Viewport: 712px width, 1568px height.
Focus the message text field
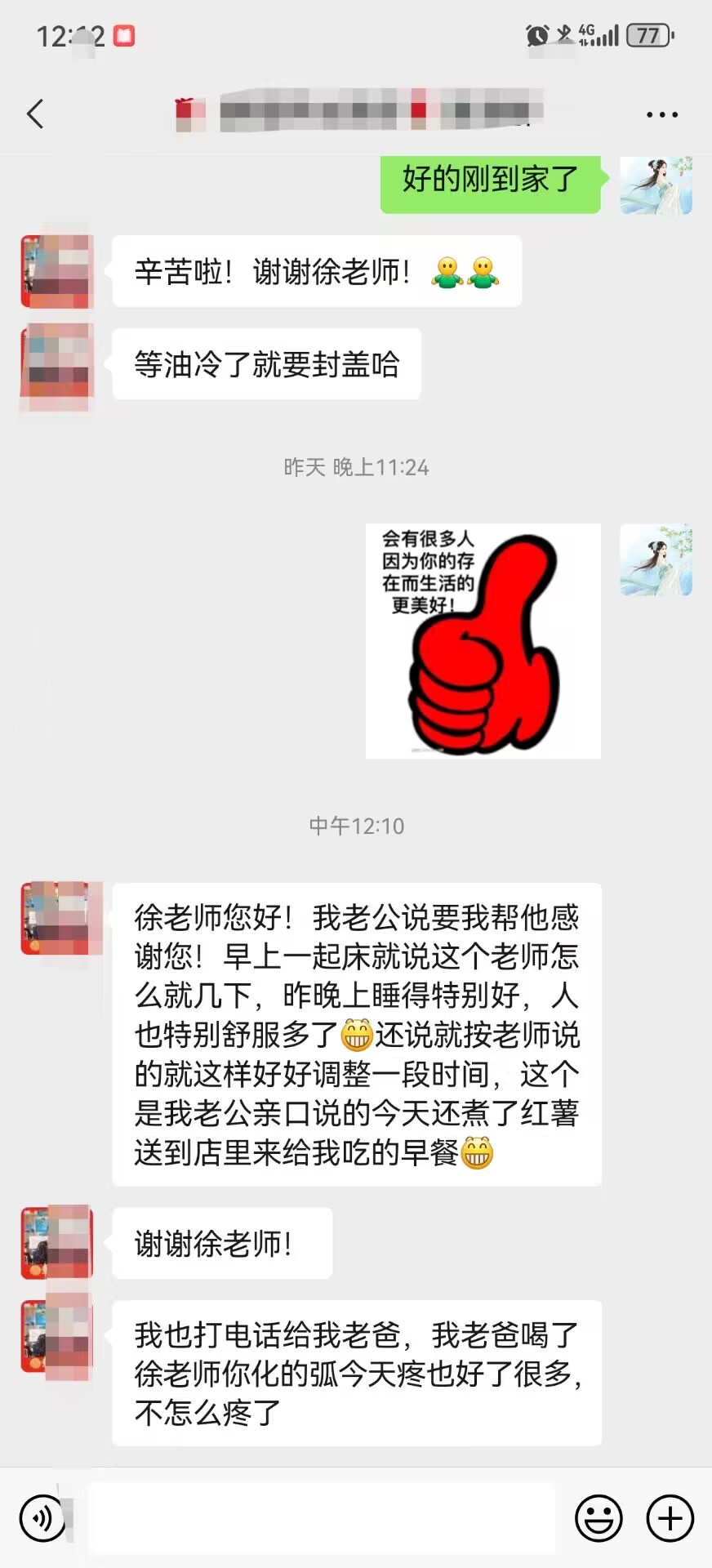point(322,1517)
